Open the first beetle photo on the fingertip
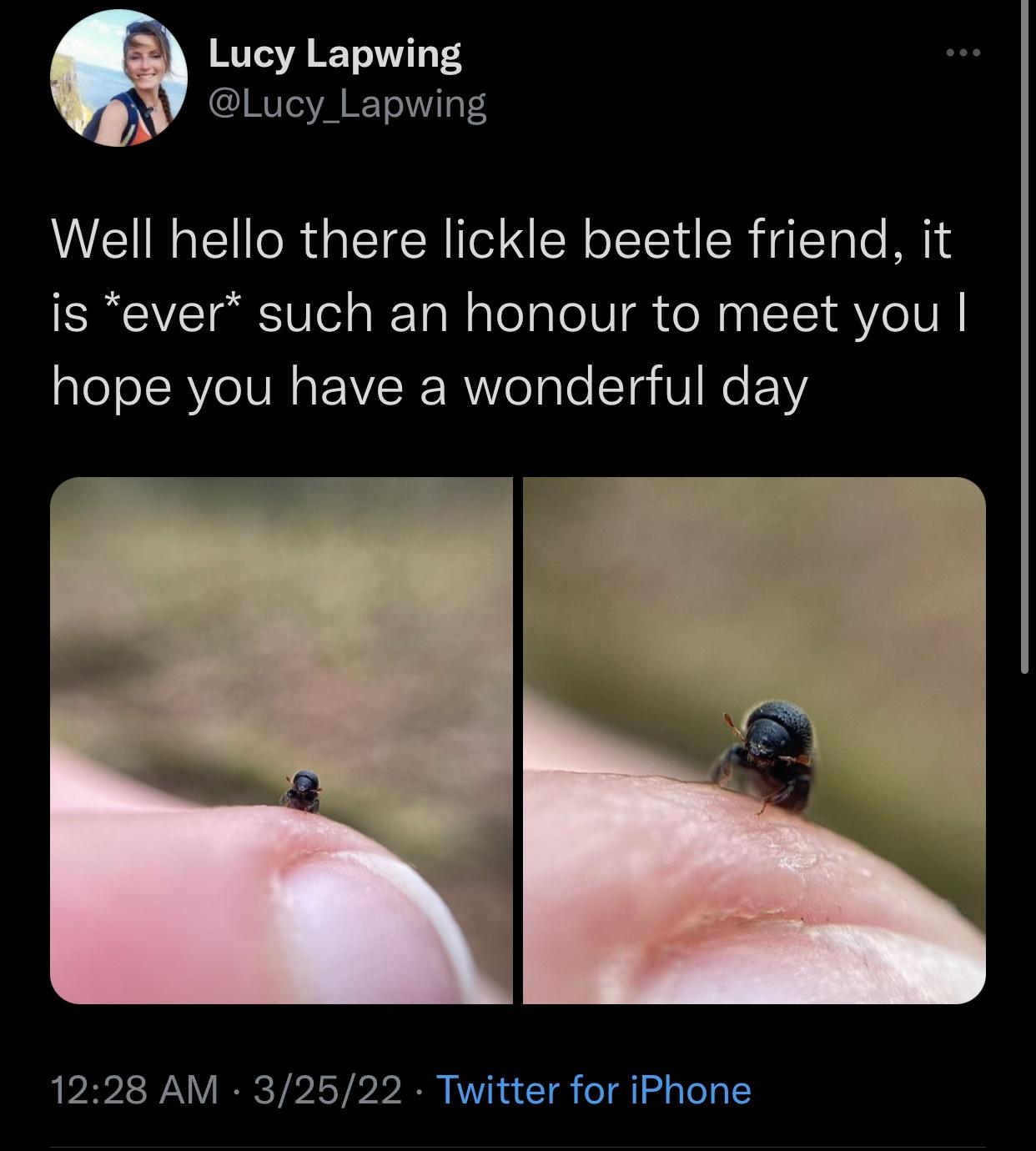1036x1151 pixels. [281, 740]
